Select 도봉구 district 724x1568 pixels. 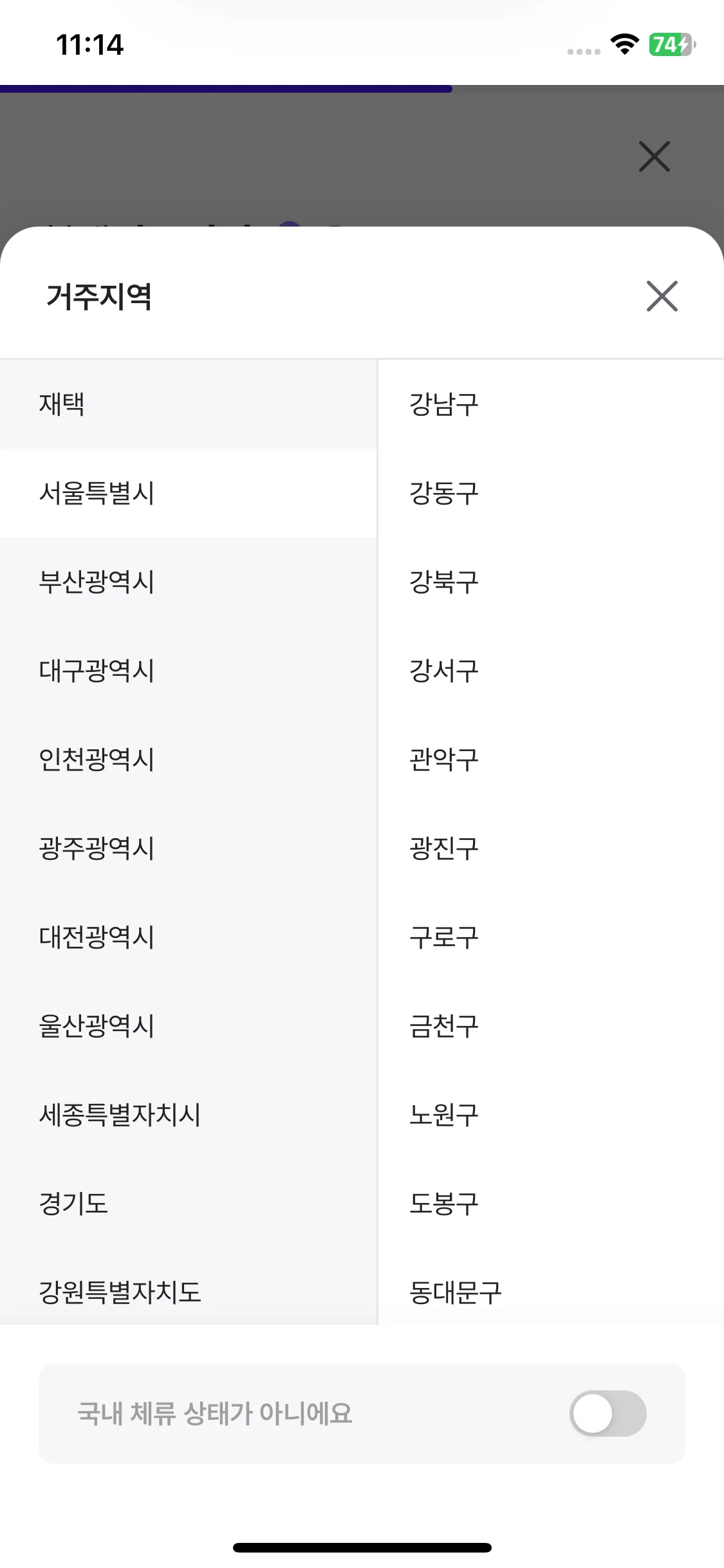coord(551,1204)
